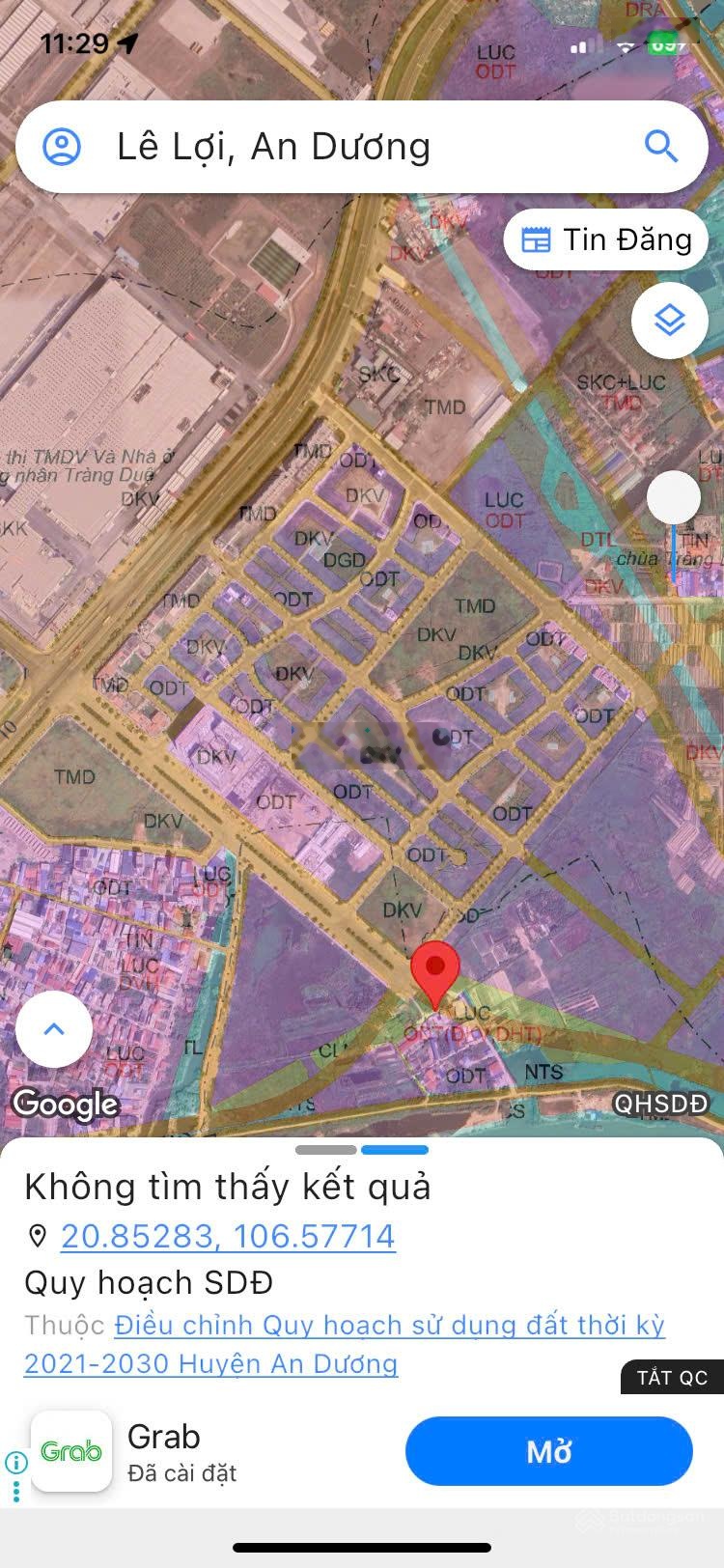The width and height of the screenshot is (724, 1568).
Task: Tap the search magnifier icon
Action: point(661,147)
